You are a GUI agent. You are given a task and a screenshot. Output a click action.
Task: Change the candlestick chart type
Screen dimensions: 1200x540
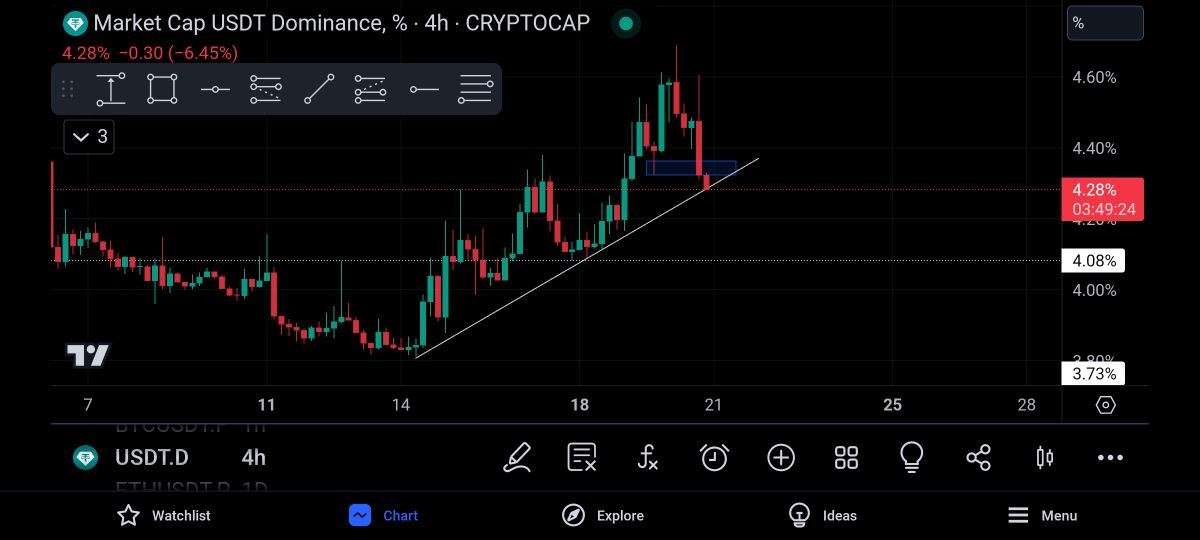tap(1044, 458)
